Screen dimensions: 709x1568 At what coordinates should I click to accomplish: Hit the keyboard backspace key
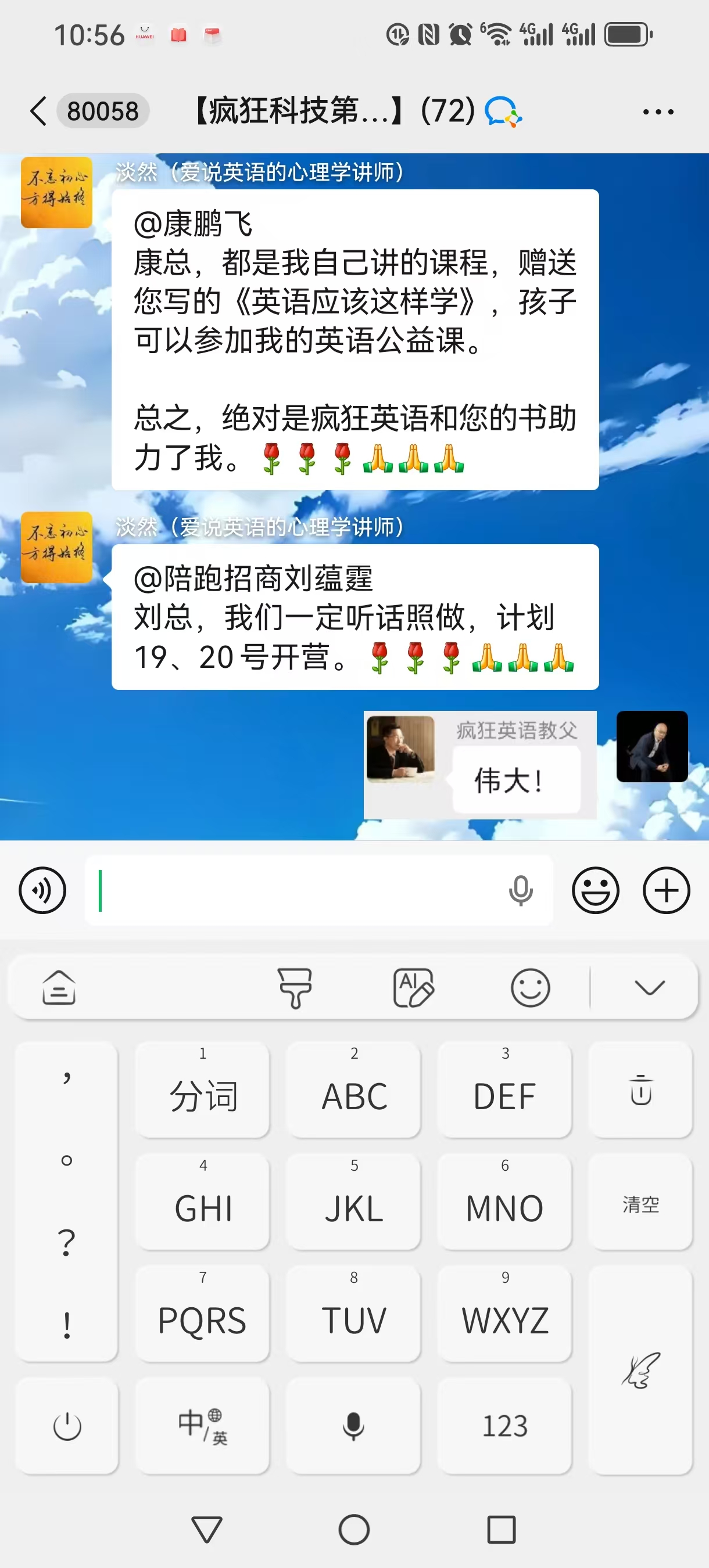click(640, 1089)
